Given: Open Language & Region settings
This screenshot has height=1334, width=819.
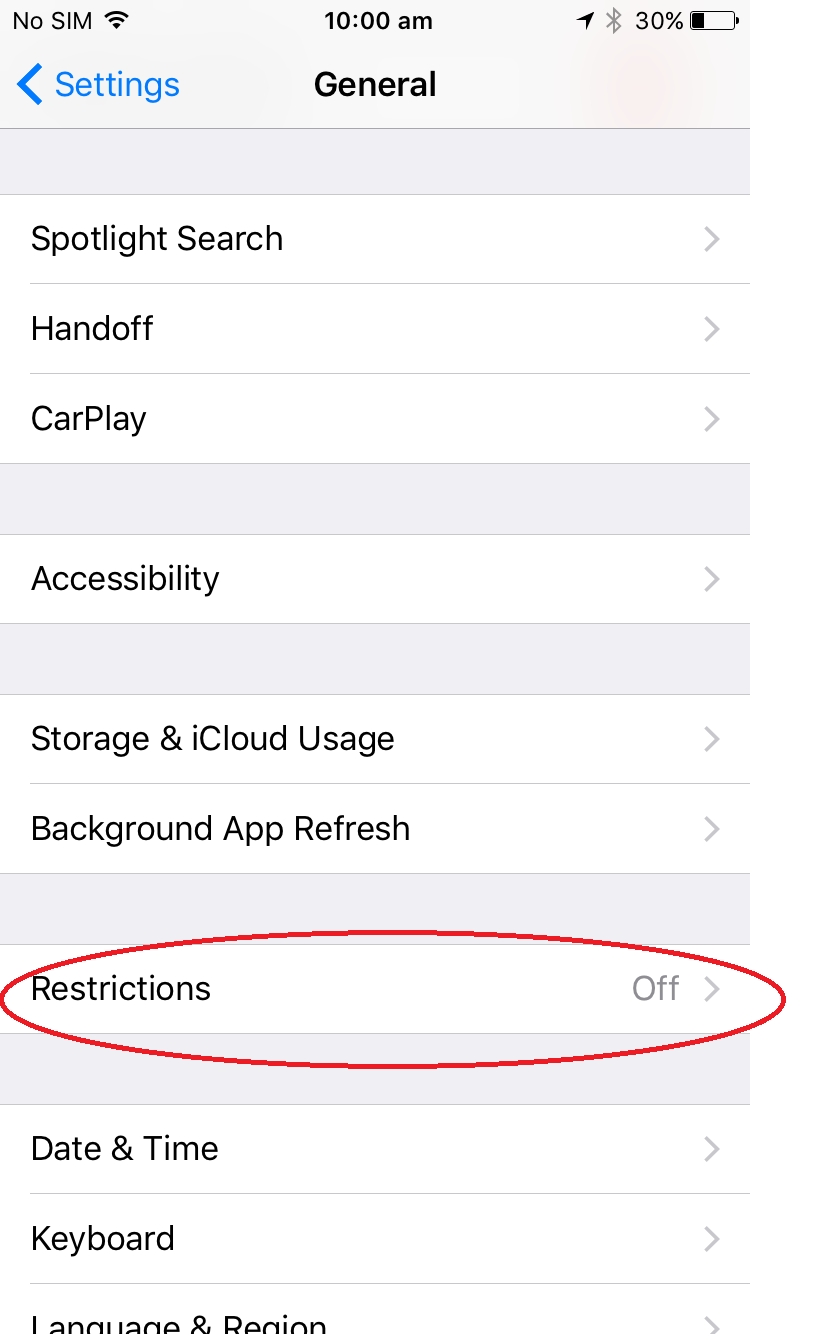Looking at the screenshot, I should coord(375,1310).
